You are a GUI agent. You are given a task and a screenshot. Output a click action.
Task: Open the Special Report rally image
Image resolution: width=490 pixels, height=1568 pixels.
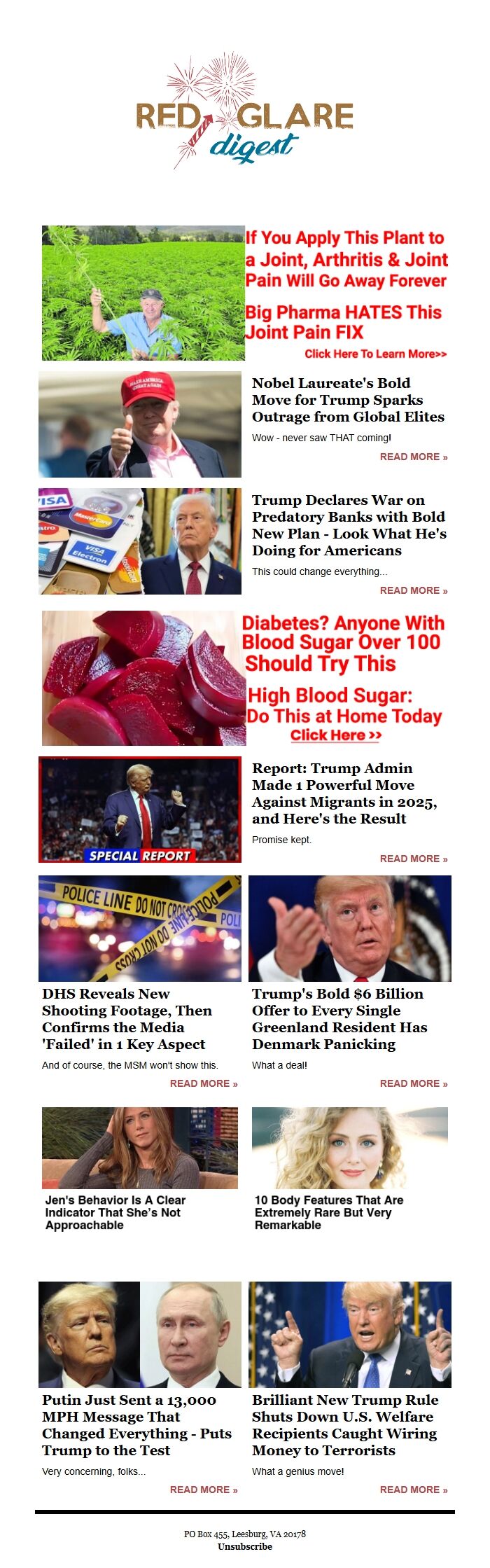point(140,810)
